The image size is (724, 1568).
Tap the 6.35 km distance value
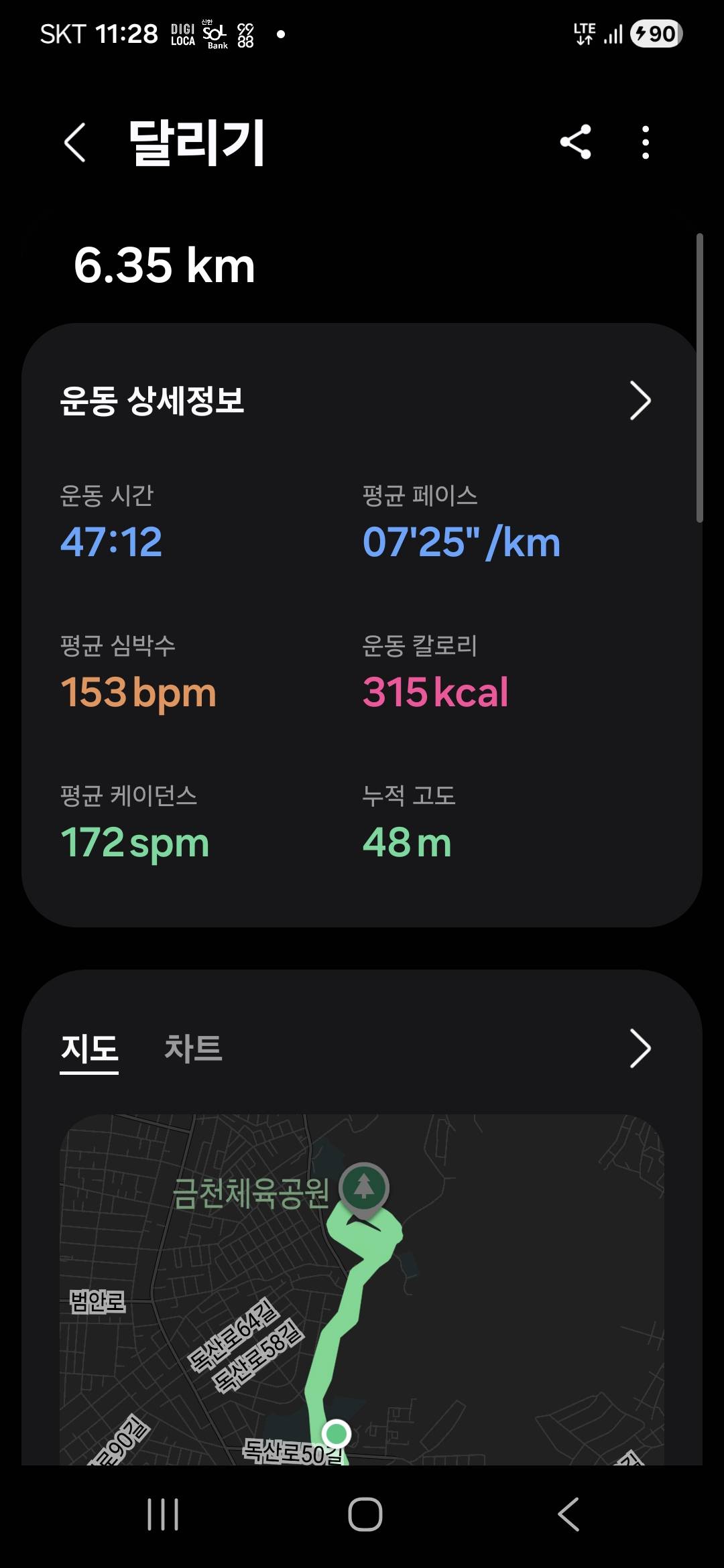coord(164,267)
